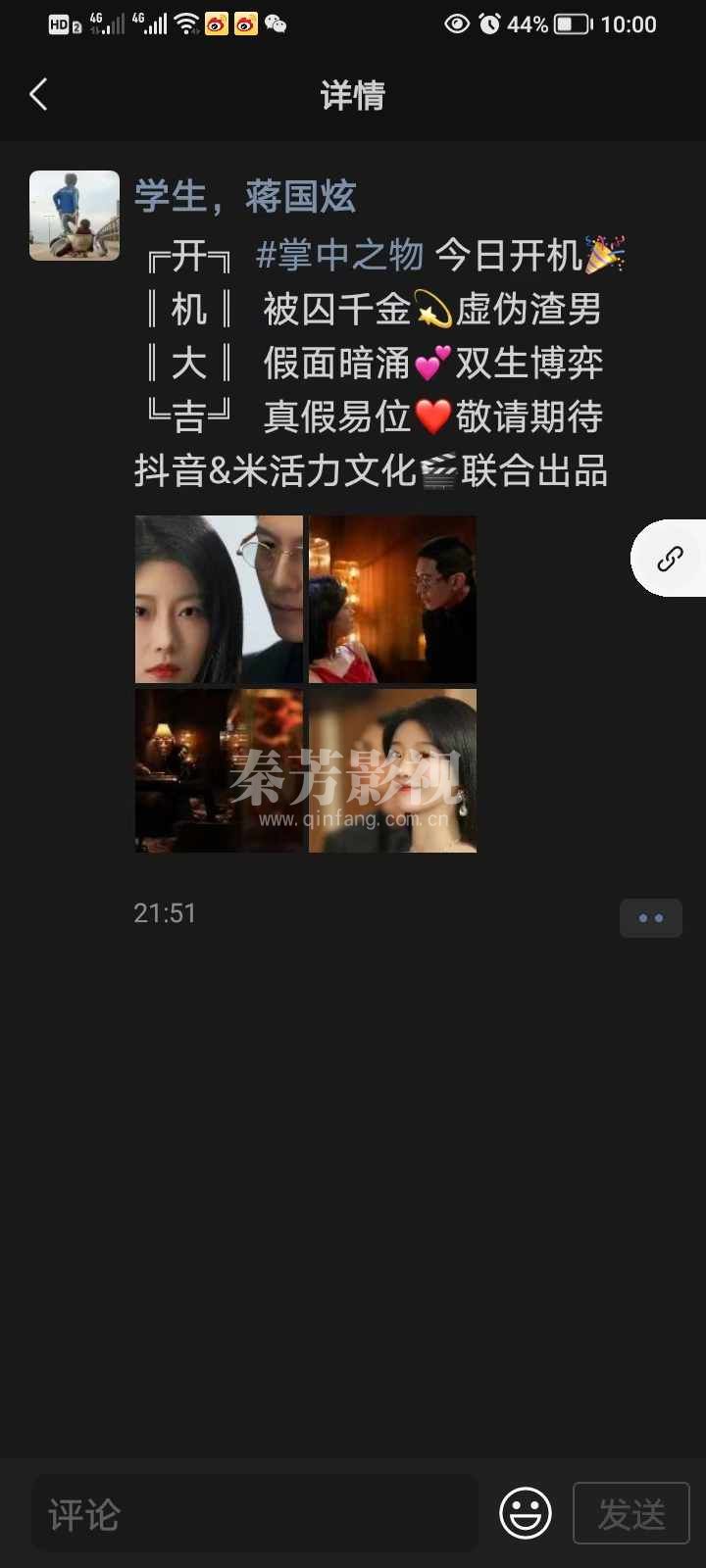This screenshot has height=1568, width=706.
Task: Open emoji picker with smiley icon
Action: click(525, 1512)
